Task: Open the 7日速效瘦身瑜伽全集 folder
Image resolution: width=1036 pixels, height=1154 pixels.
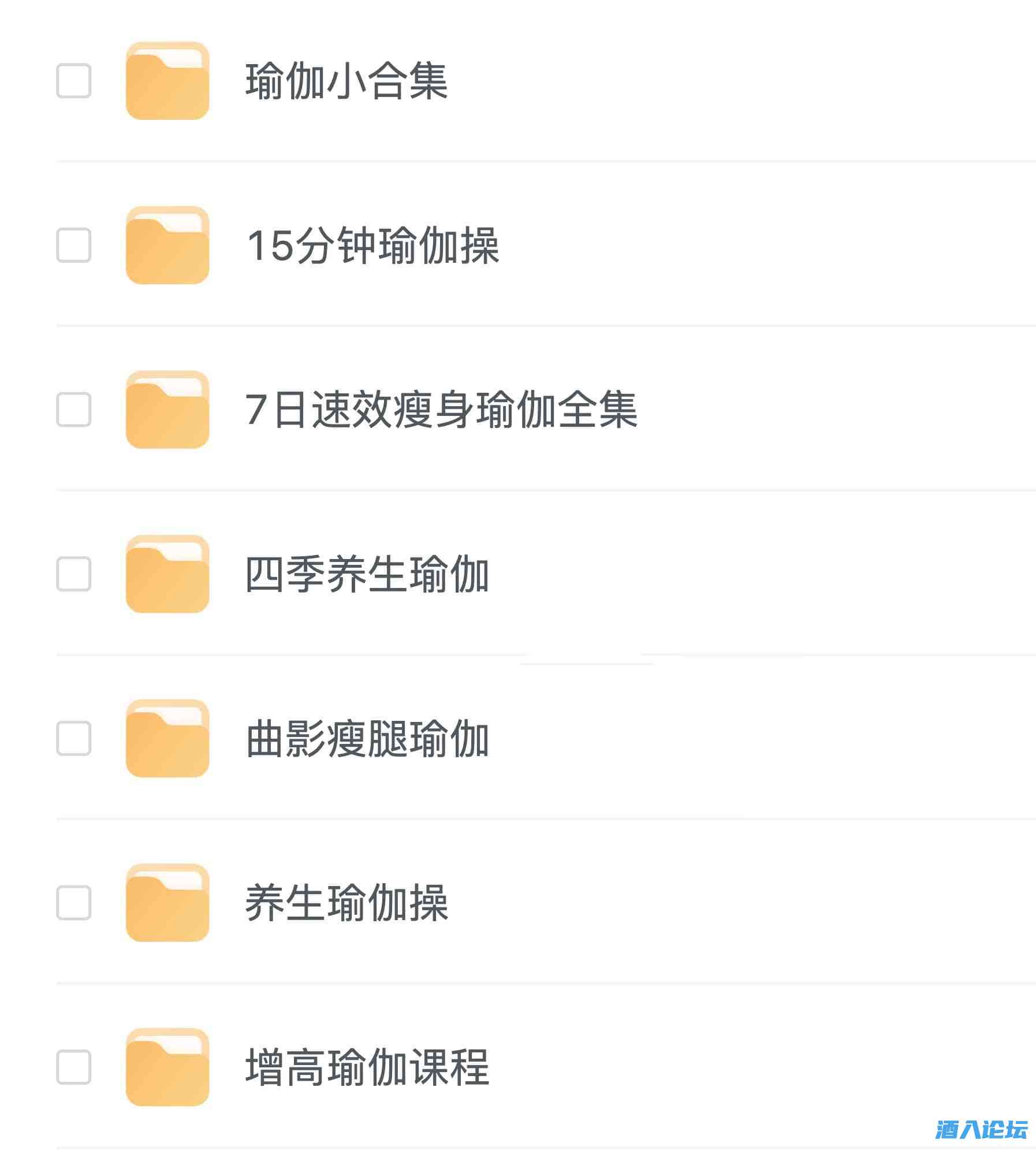Action: tap(441, 410)
